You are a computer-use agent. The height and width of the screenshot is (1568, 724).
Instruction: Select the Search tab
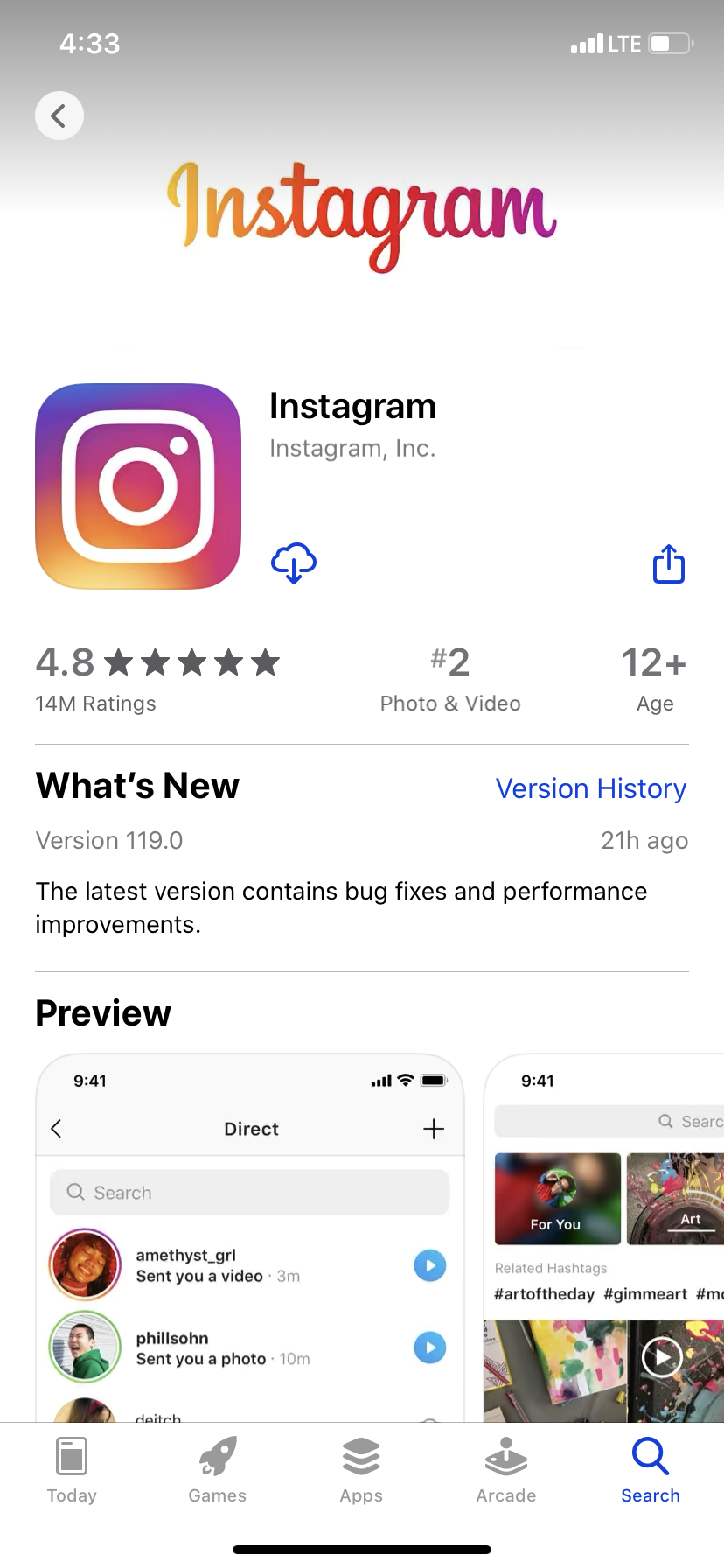(650, 1470)
